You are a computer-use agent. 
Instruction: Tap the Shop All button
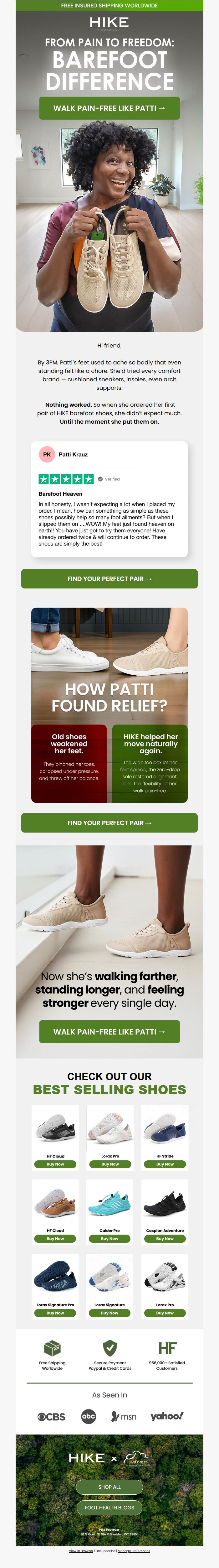tap(109, 1487)
